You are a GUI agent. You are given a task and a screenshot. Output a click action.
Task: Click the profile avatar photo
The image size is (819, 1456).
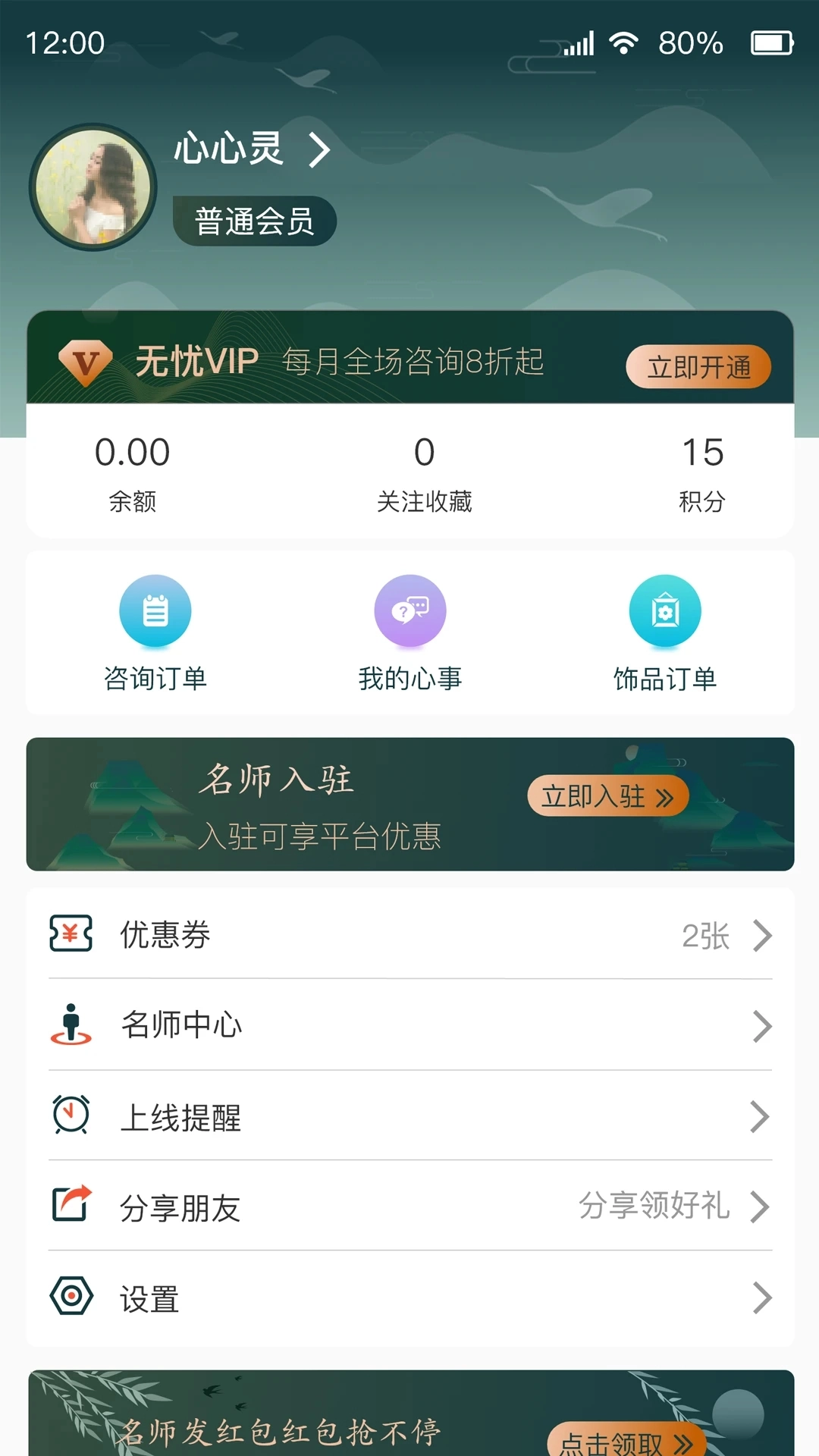pyautogui.click(x=93, y=184)
